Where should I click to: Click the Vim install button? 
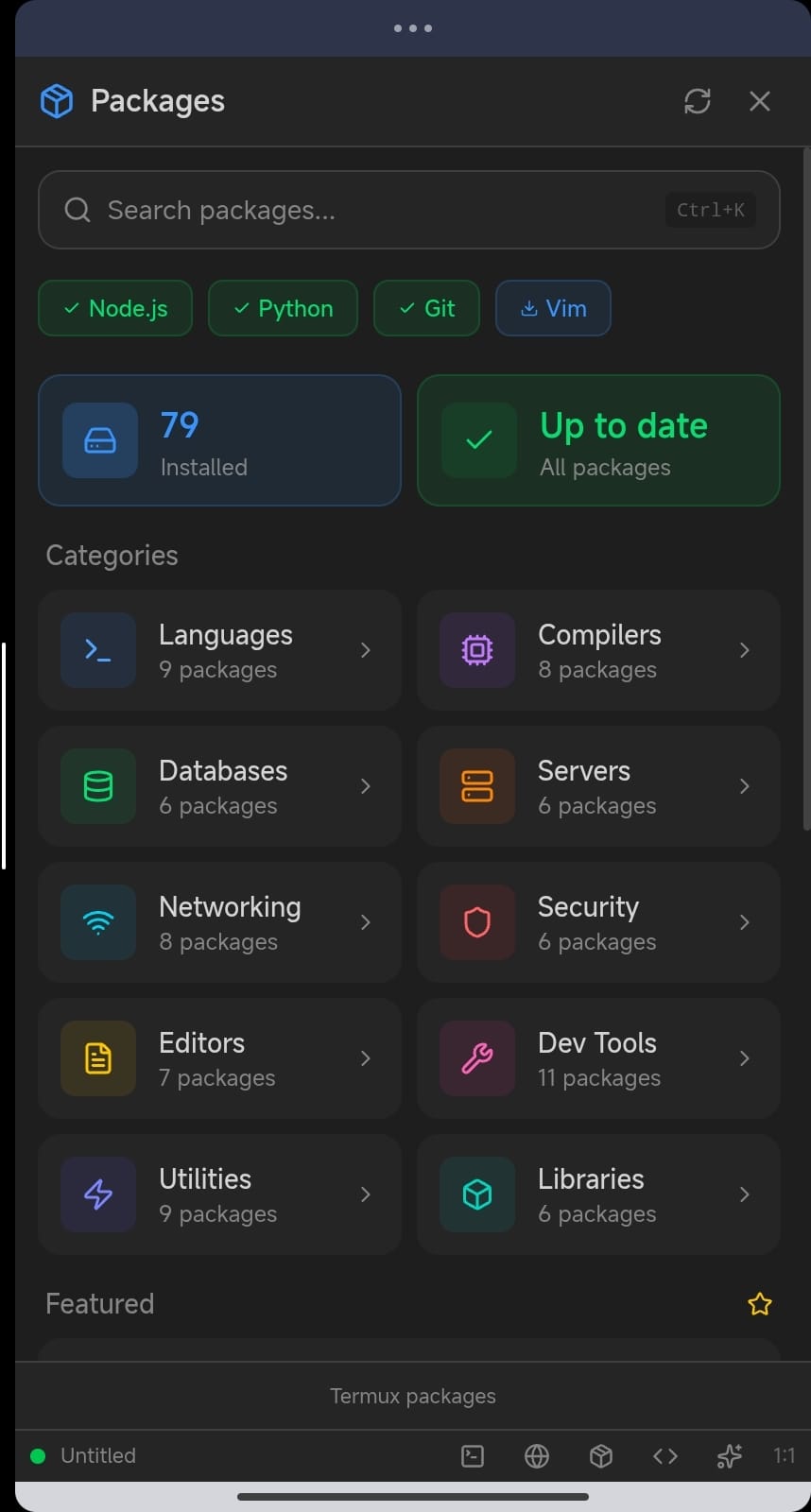point(552,308)
